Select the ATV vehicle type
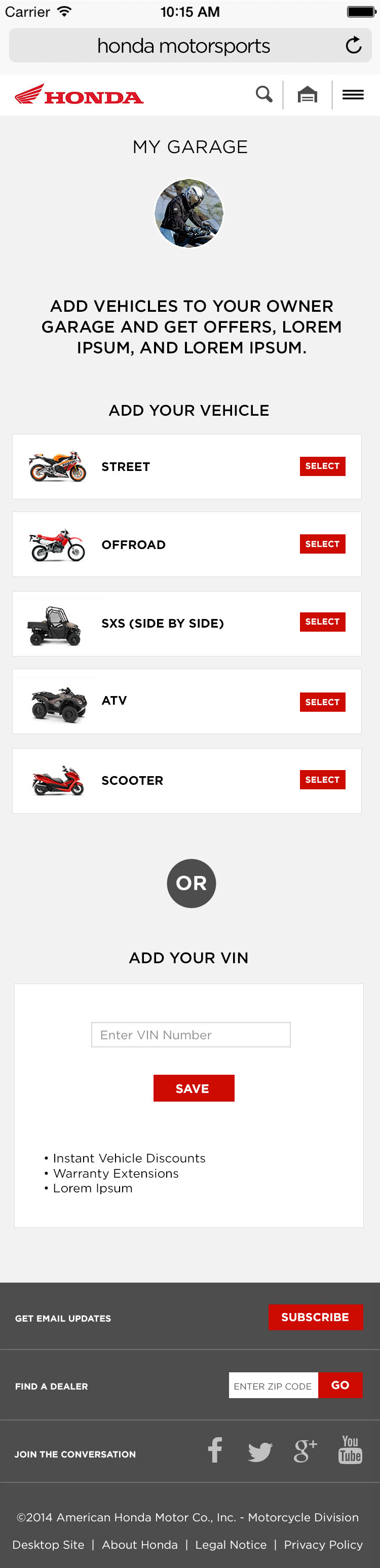This screenshot has width=380, height=1568. coord(322,702)
